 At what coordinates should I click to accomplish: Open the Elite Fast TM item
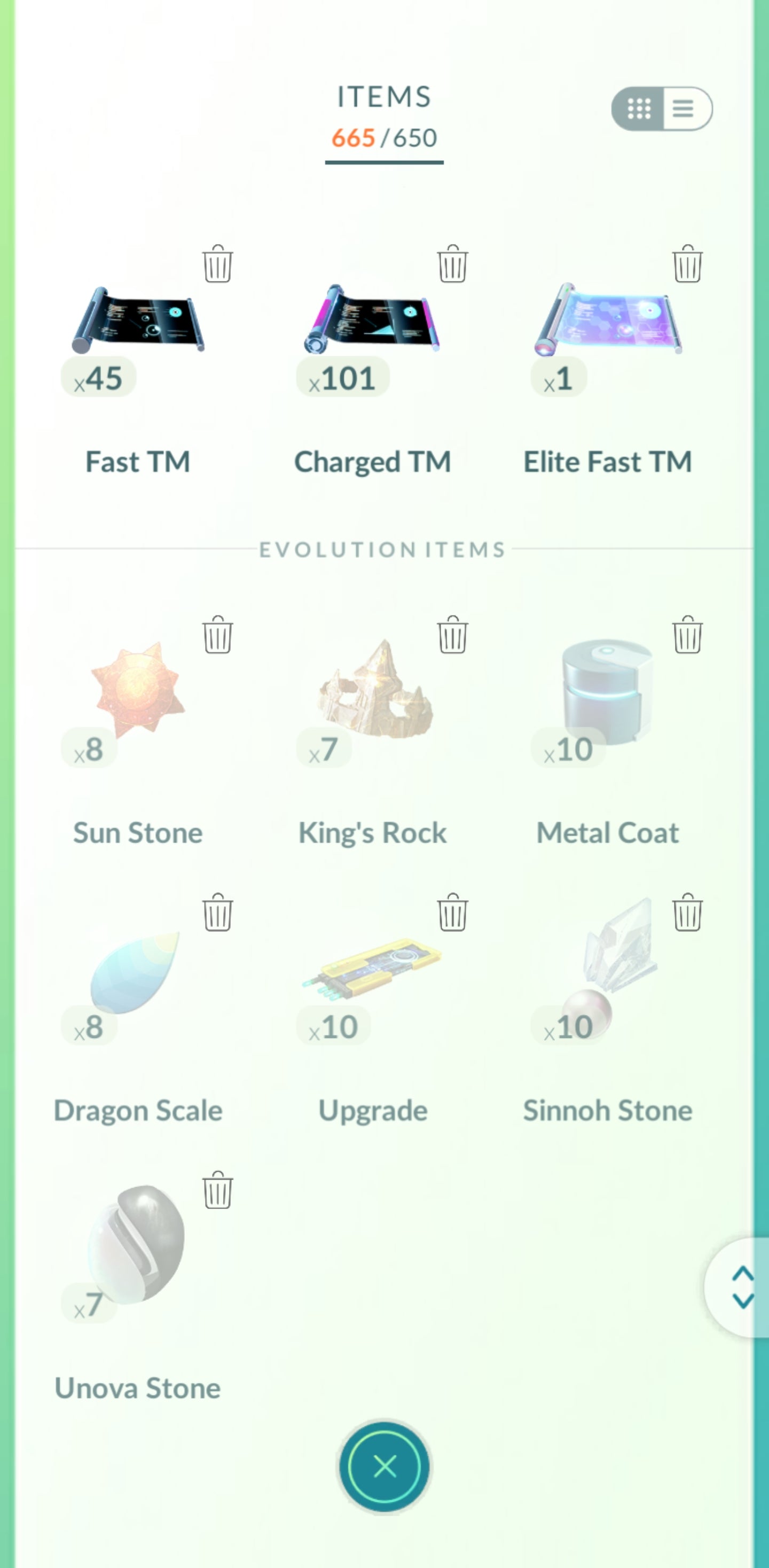tap(608, 321)
